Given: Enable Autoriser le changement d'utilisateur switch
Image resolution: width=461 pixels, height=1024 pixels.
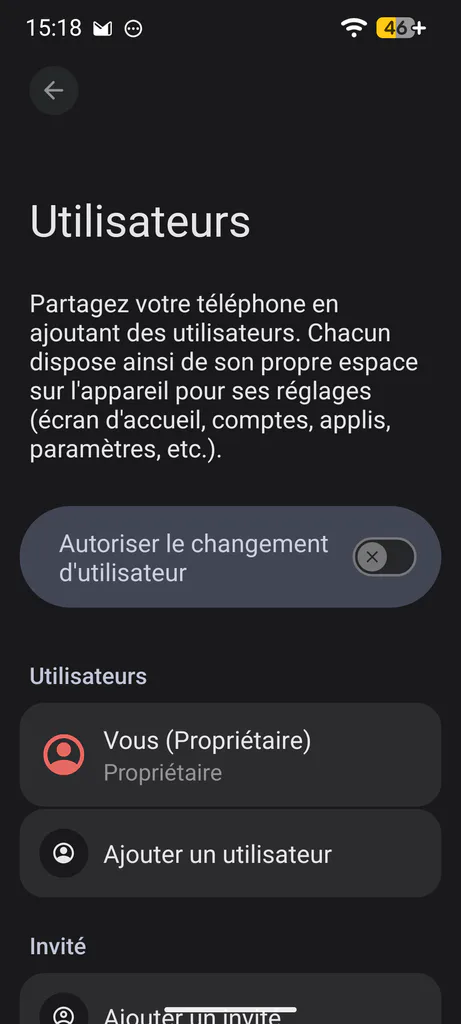Looking at the screenshot, I should pyautogui.click(x=384, y=557).
